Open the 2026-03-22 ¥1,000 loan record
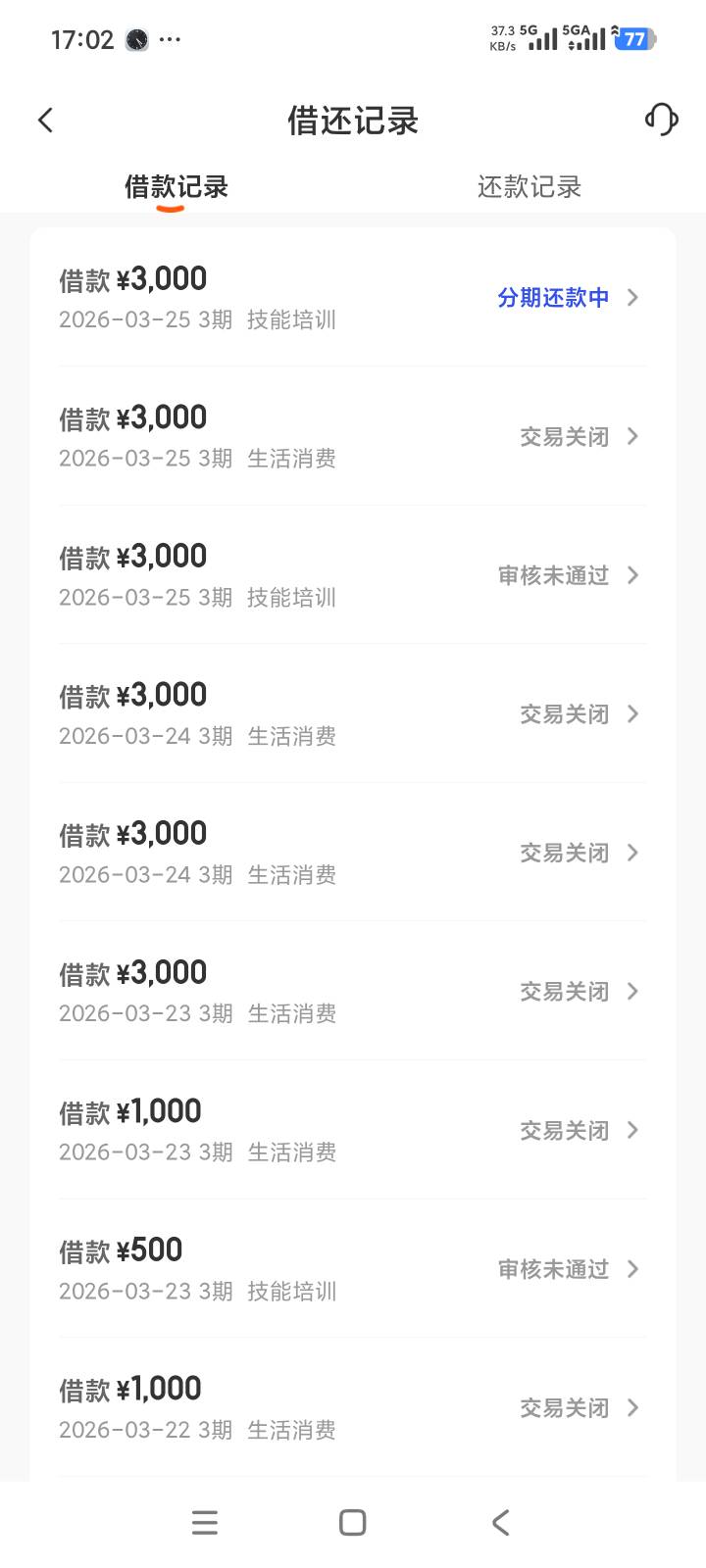 pos(353,1407)
